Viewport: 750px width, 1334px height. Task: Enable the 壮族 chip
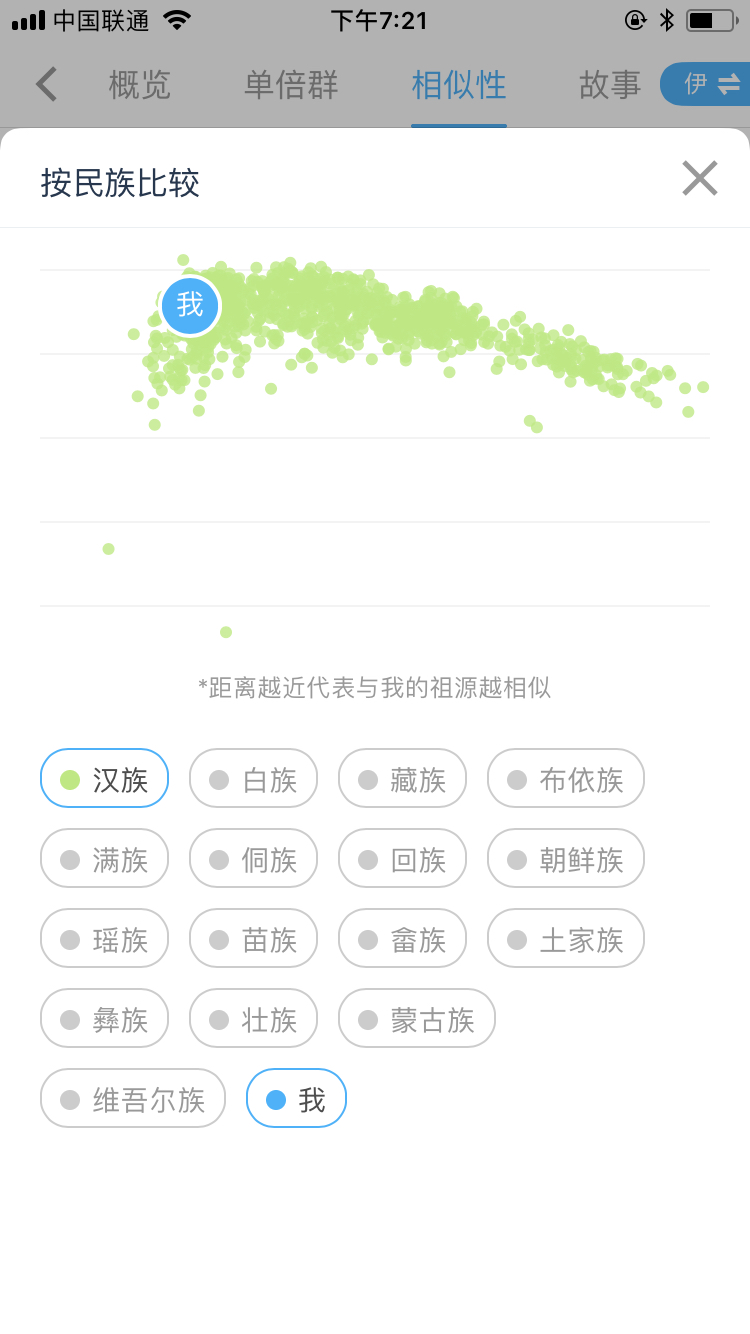[x=253, y=1018]
